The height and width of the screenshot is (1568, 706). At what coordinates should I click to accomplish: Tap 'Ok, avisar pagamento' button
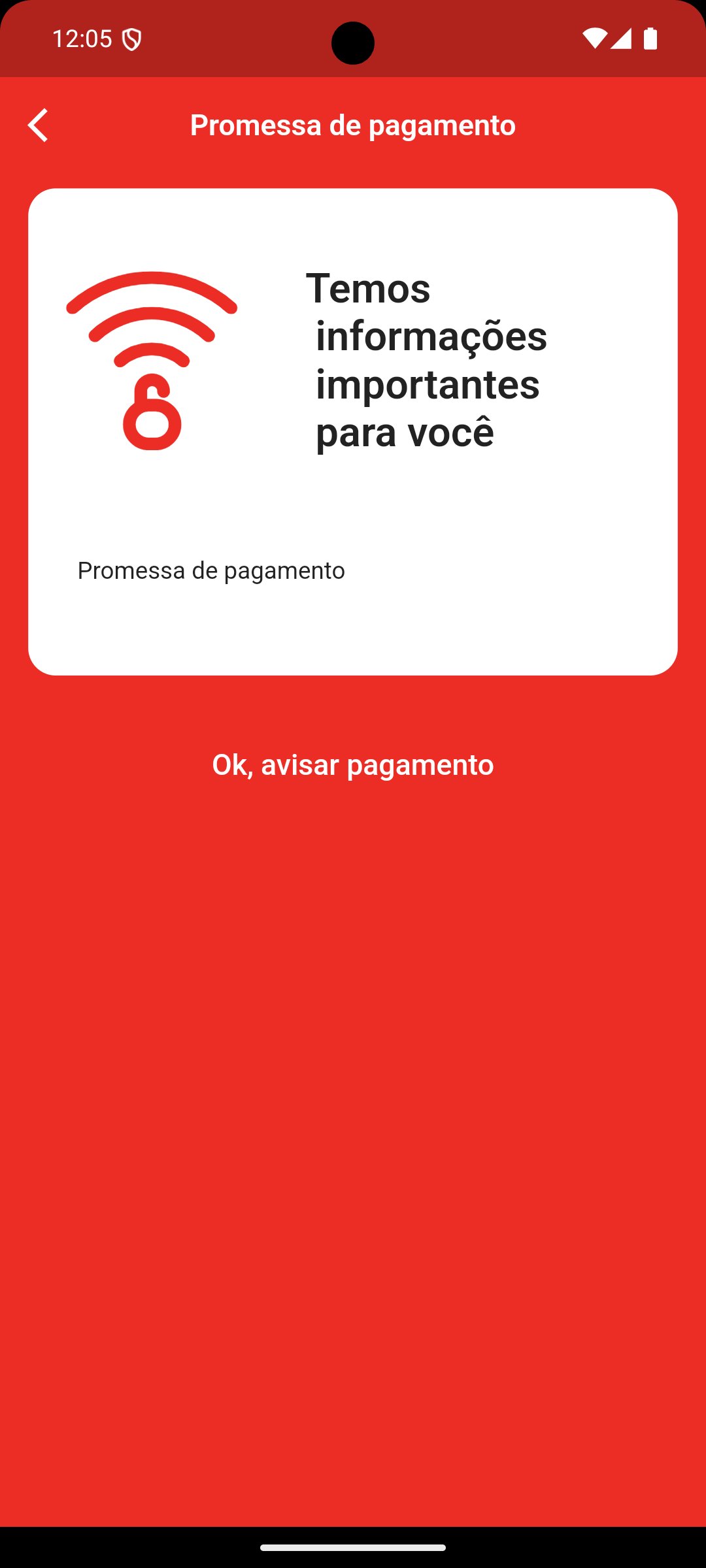[353, 764]
